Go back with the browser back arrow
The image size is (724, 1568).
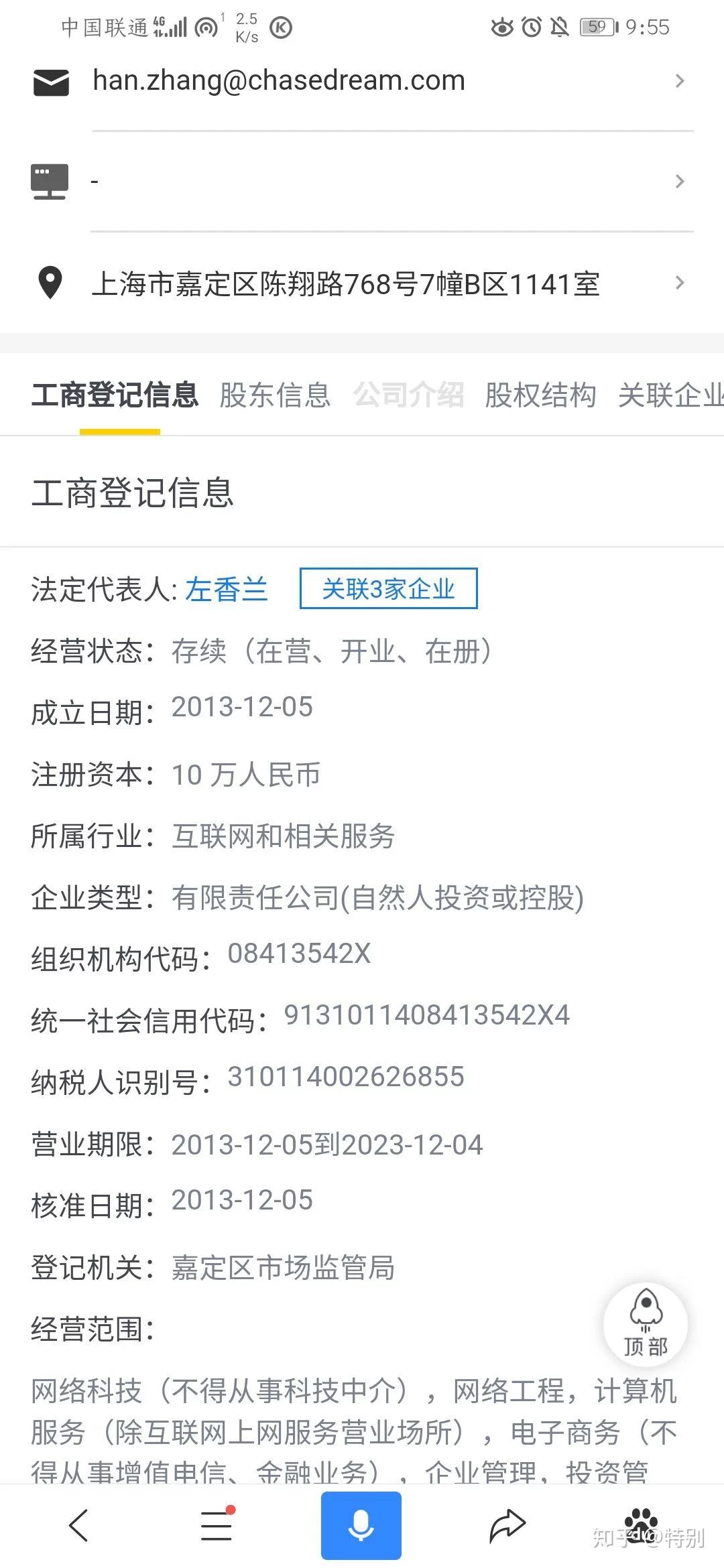coord(78,1526)
